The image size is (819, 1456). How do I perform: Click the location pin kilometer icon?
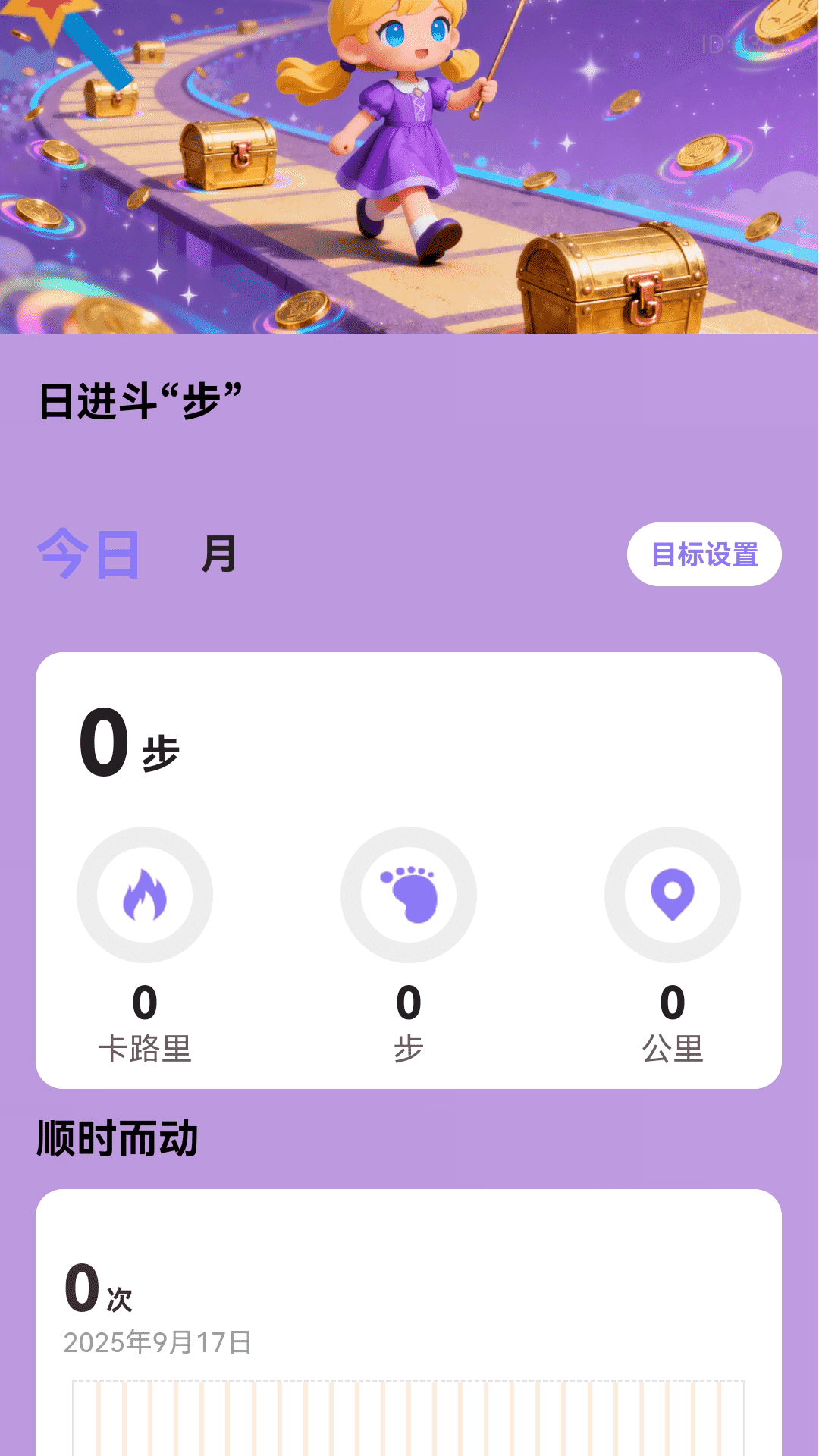click(673, 896)
